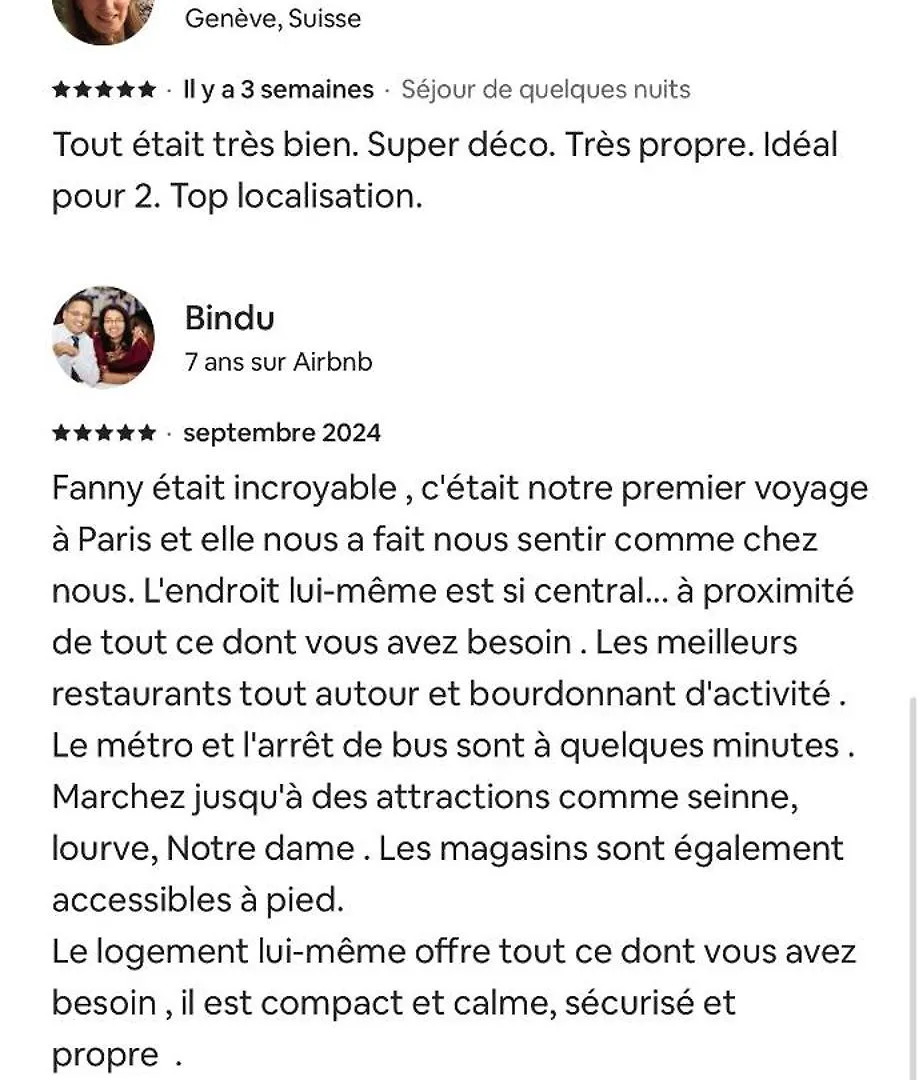The width and height of the screenshot is (923, 1080).
Task: Open the profile of the reviewer from Genève
Action: pyautogui.click(x=103, y=18)
